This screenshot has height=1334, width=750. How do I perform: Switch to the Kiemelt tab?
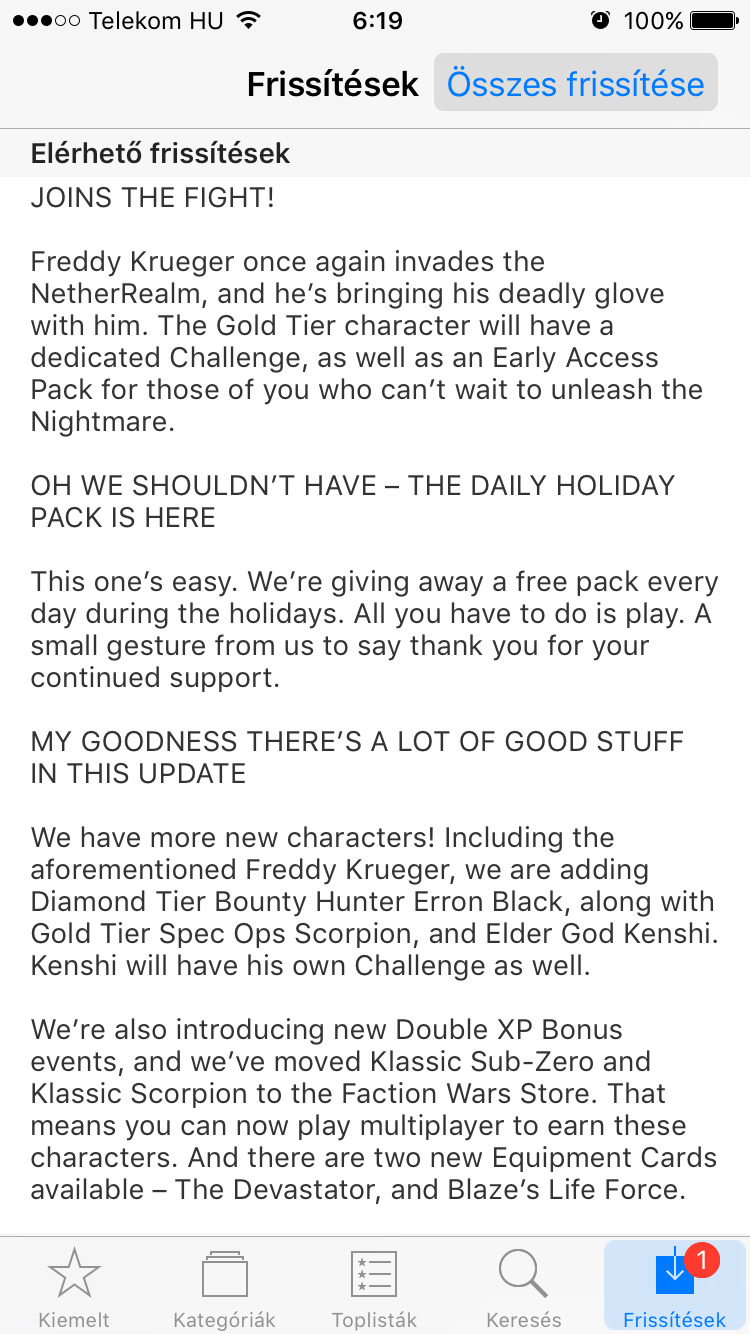click(74, 1286)
